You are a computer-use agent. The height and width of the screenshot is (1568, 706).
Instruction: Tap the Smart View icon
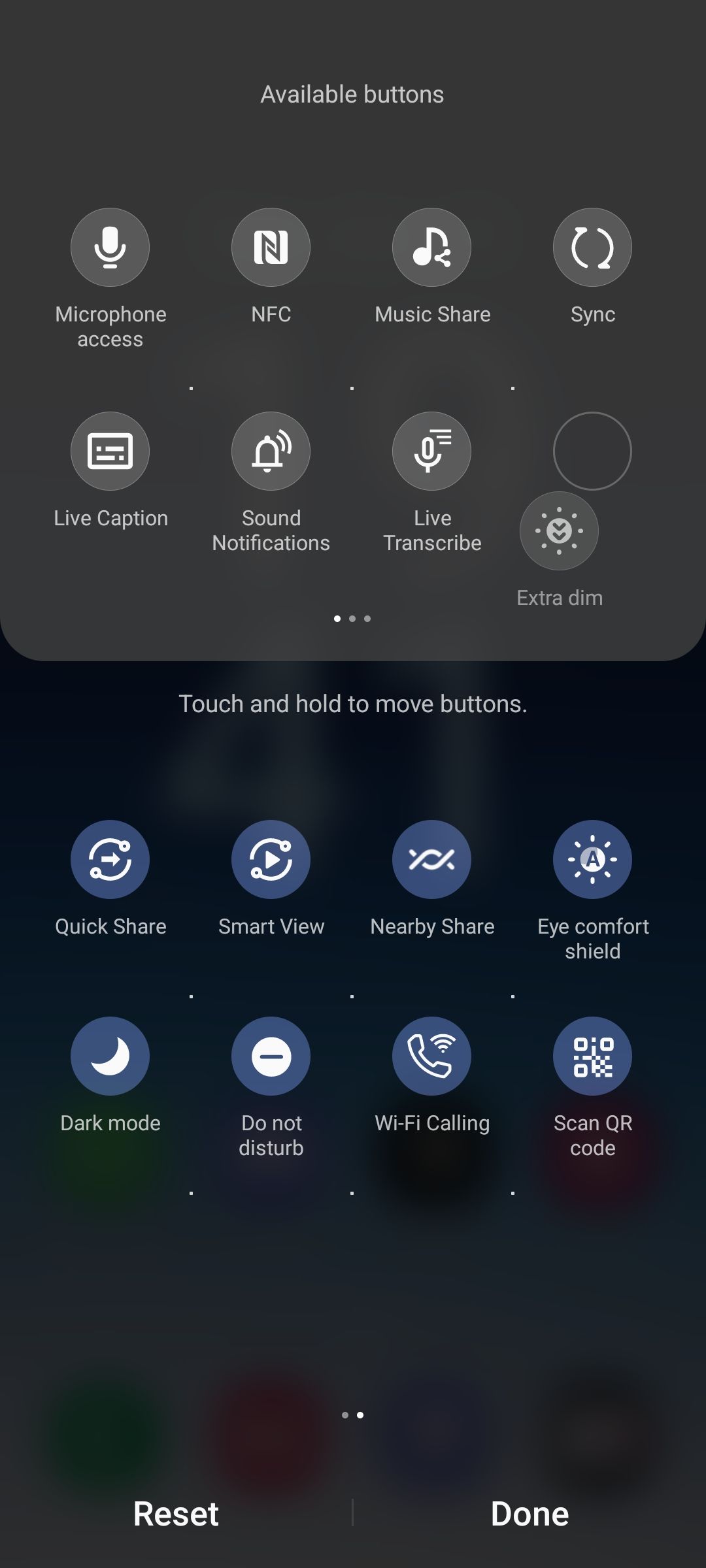[271, 859]
